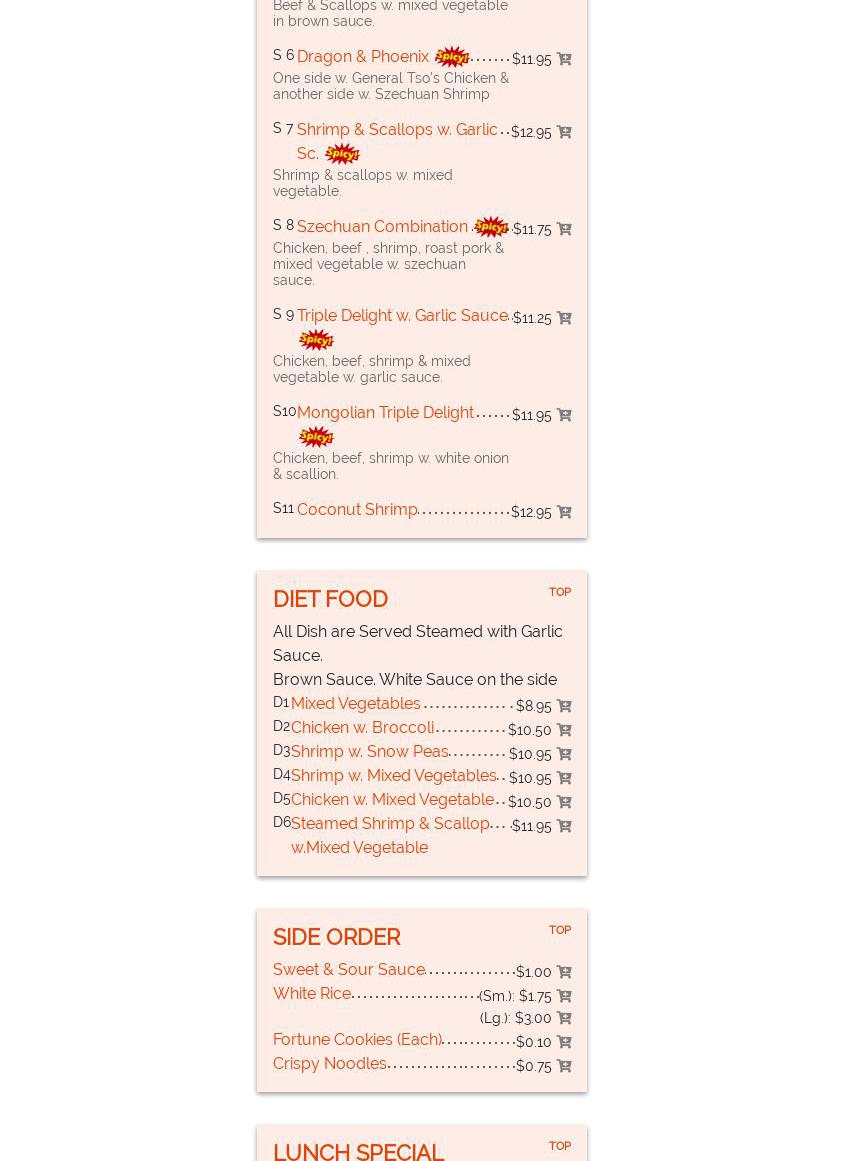
Task: Open Fortune Cookies (Each) item
Action: point(357,1040)
